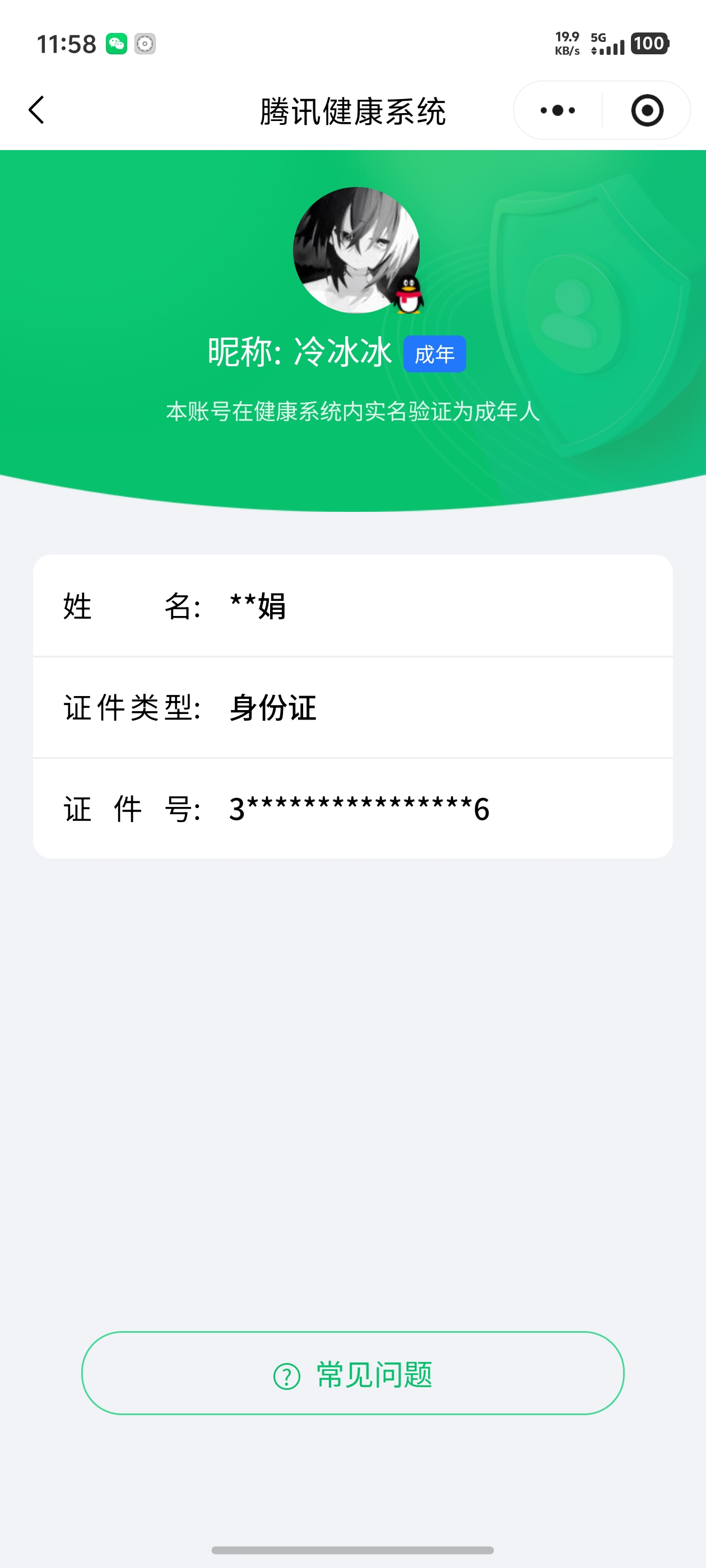This screenshot has width=706, height=1568.
Task: Tap the screen recorder icon in status bar
Action: coord(144,43)
